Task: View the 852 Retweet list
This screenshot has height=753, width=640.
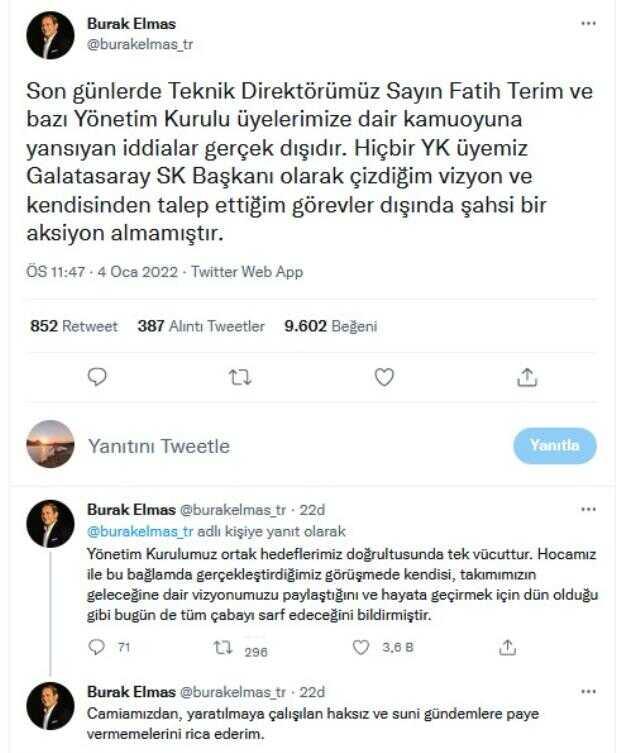Action: 74,326
